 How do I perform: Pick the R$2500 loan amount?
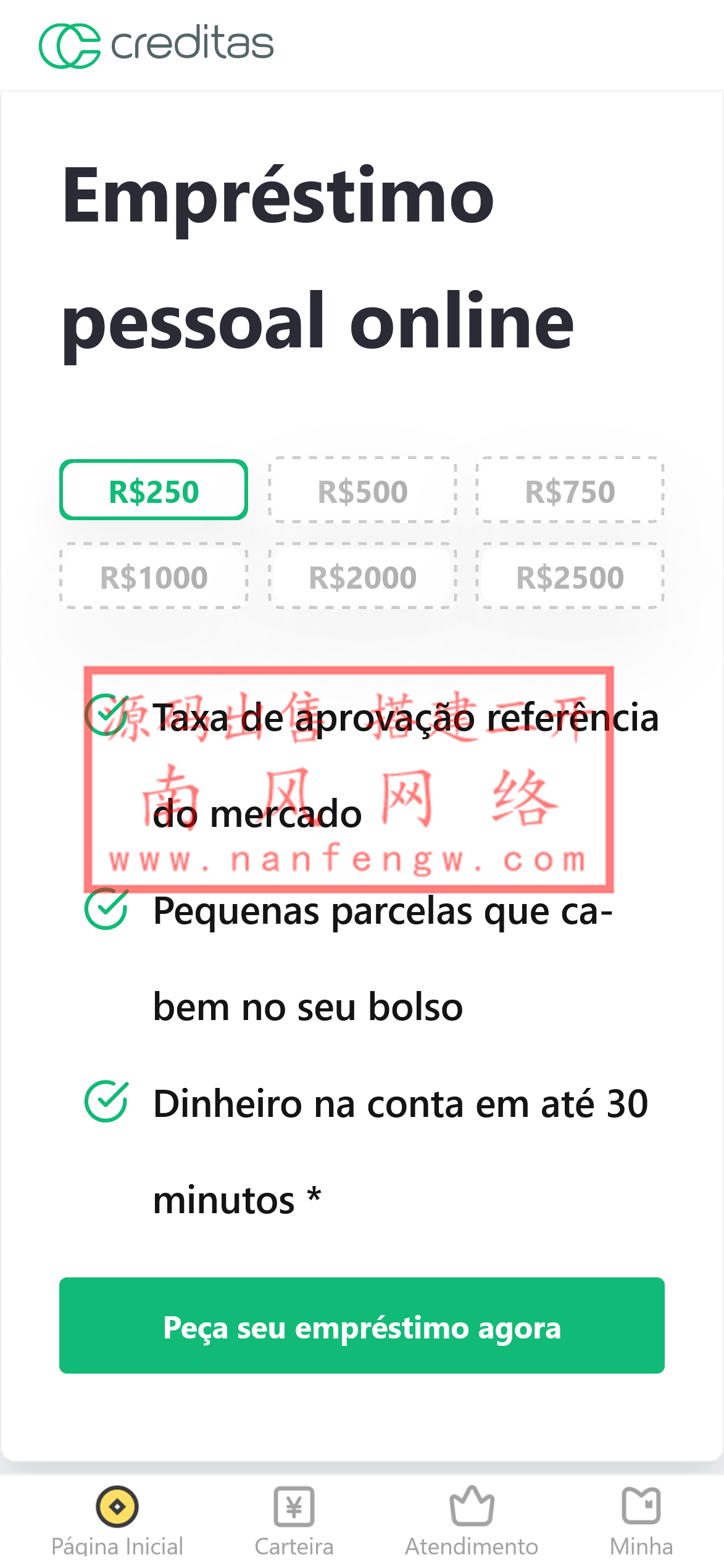[570, 577]
